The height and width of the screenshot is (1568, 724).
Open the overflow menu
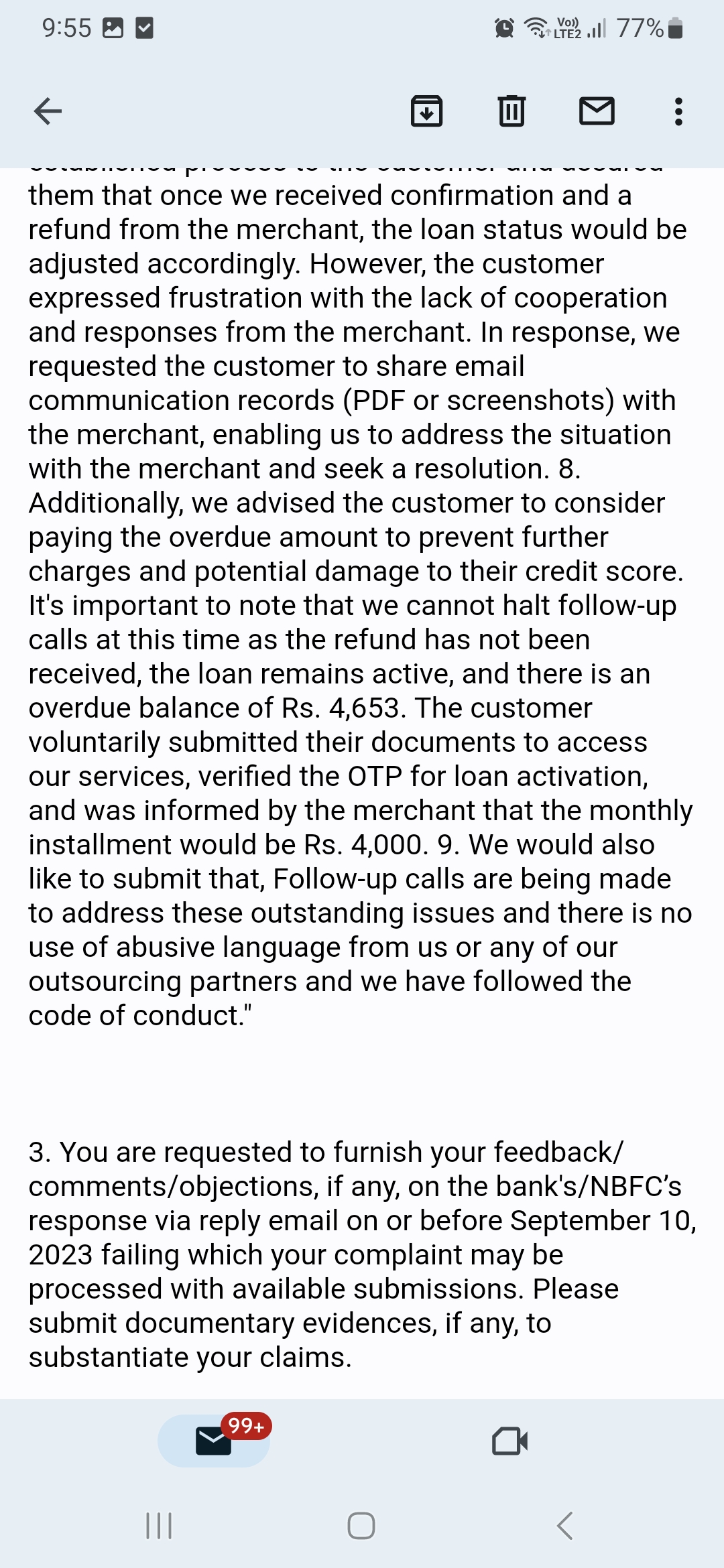tap(678, 111)
